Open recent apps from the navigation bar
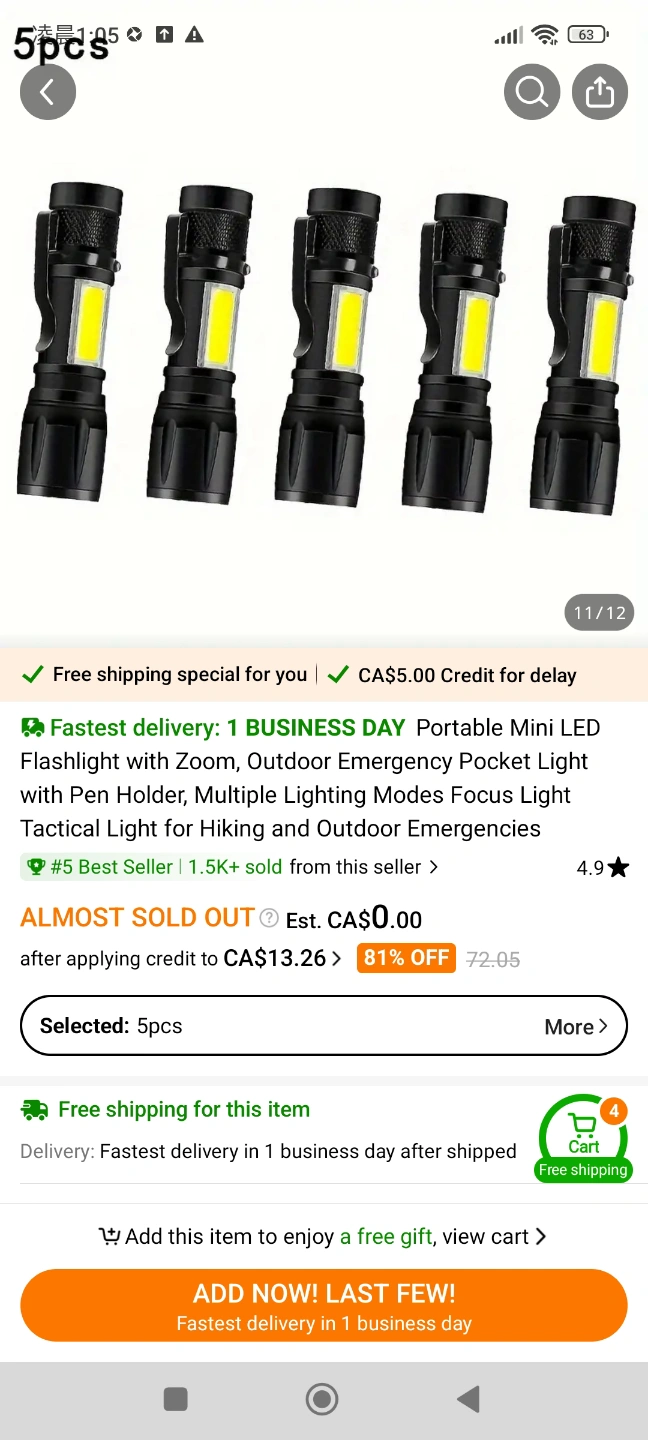 pyautogui.click(x=176, y=1399)
